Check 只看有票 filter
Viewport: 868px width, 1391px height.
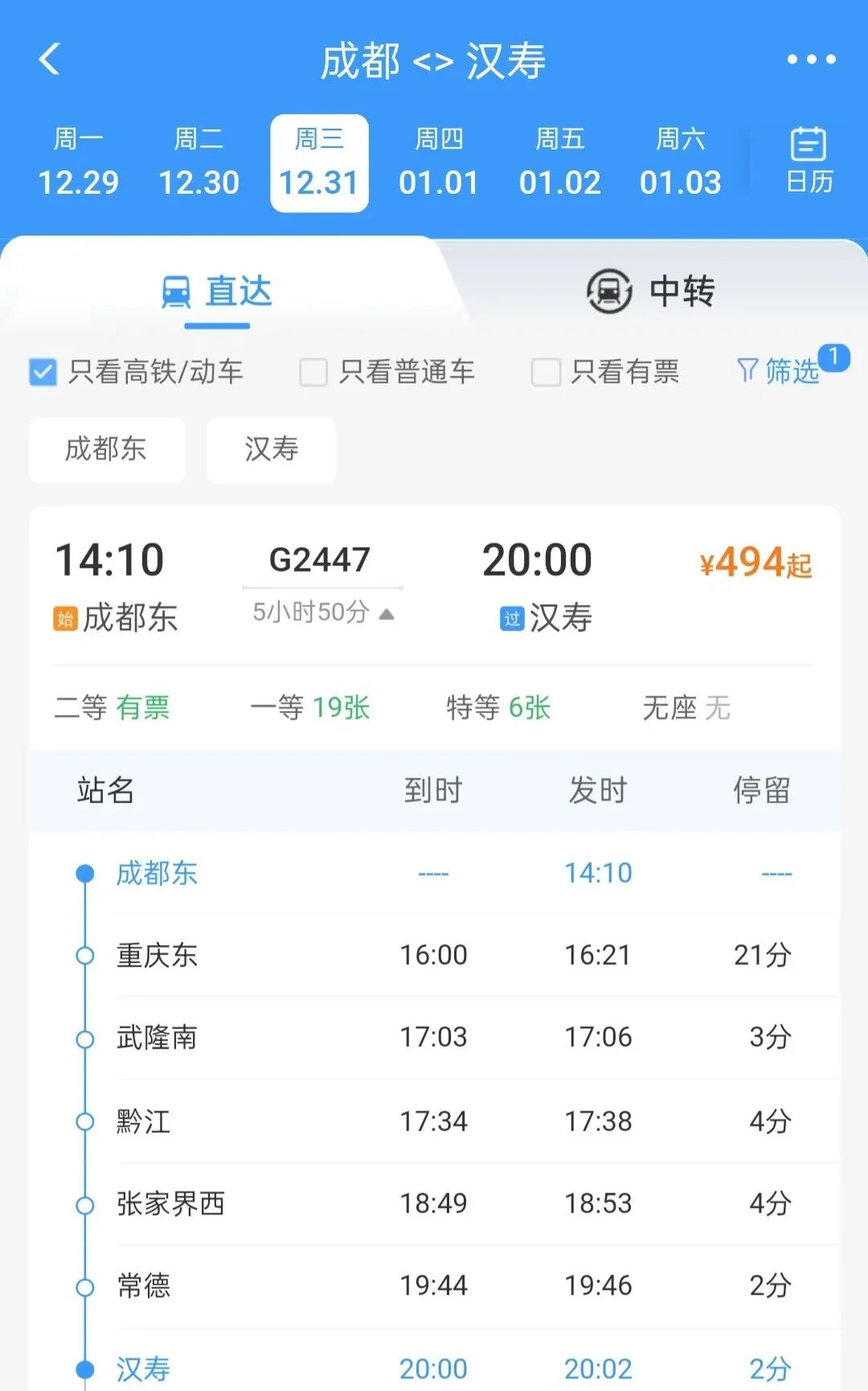(546, 372)
